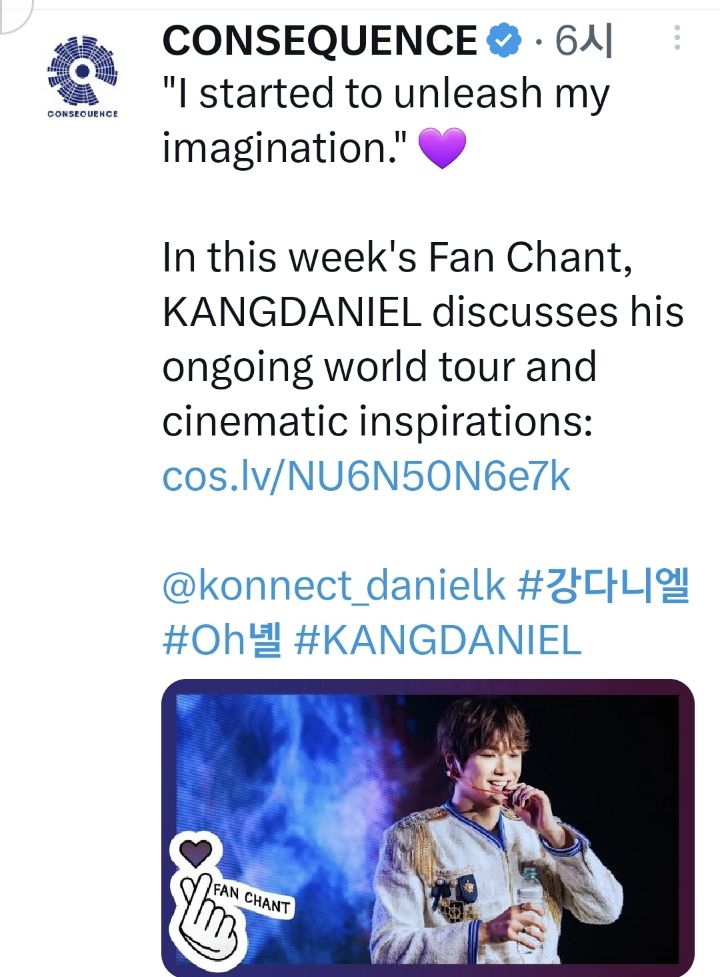Visit the @konnect_danielk profile mention

[x=334, y=586]
